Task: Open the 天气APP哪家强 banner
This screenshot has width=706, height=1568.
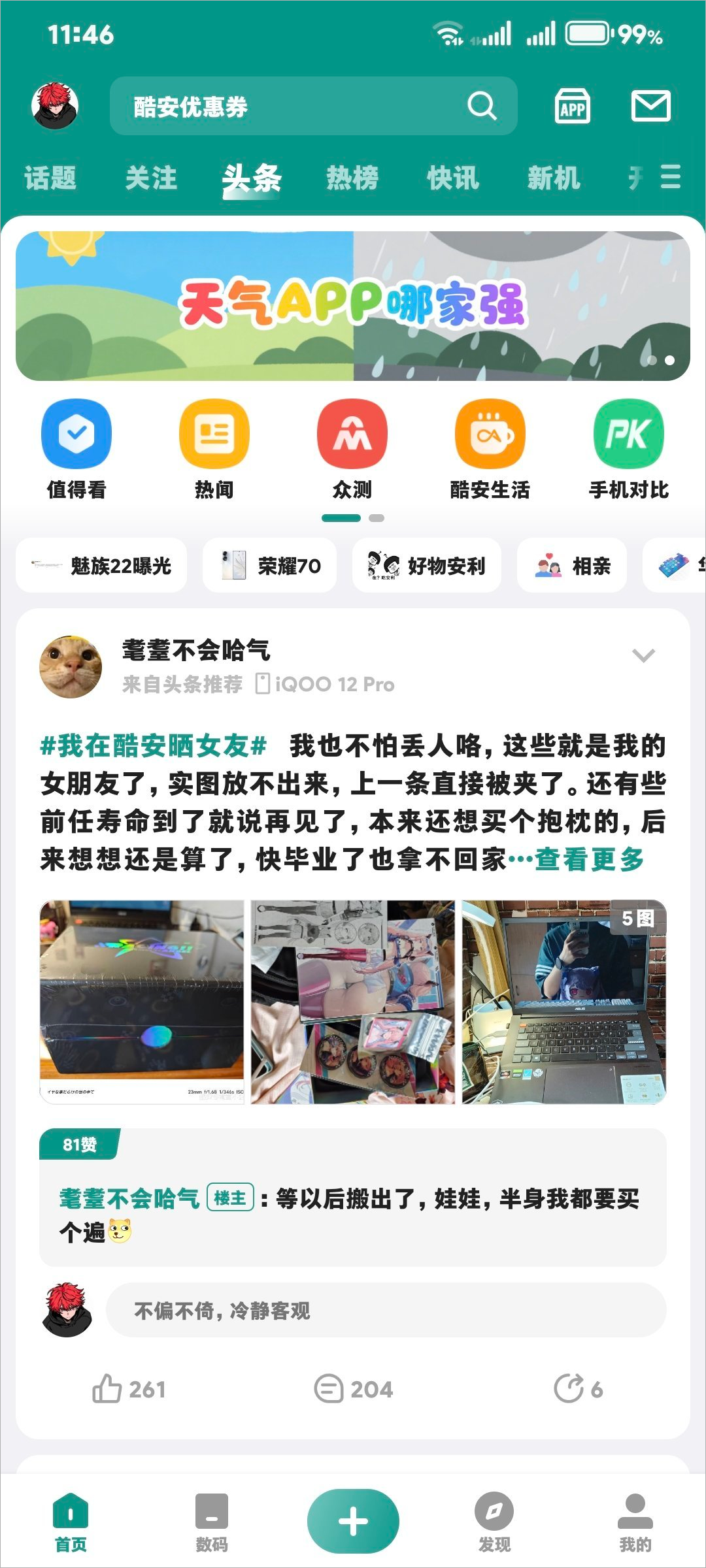Action: click(x=353, y=306)
